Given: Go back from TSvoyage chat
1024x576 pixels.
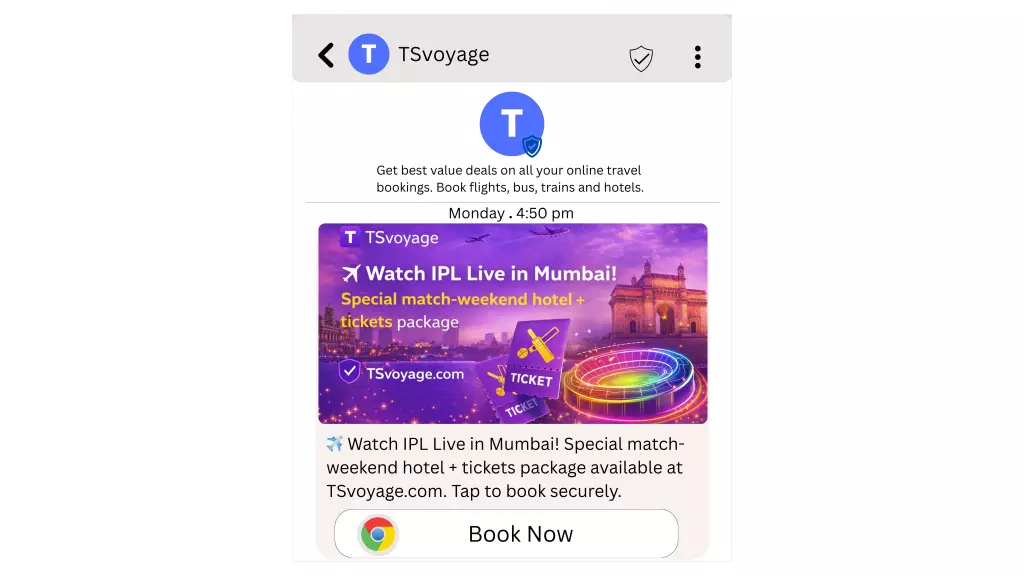Looking at the screenshot, I should tap(326, 55).
